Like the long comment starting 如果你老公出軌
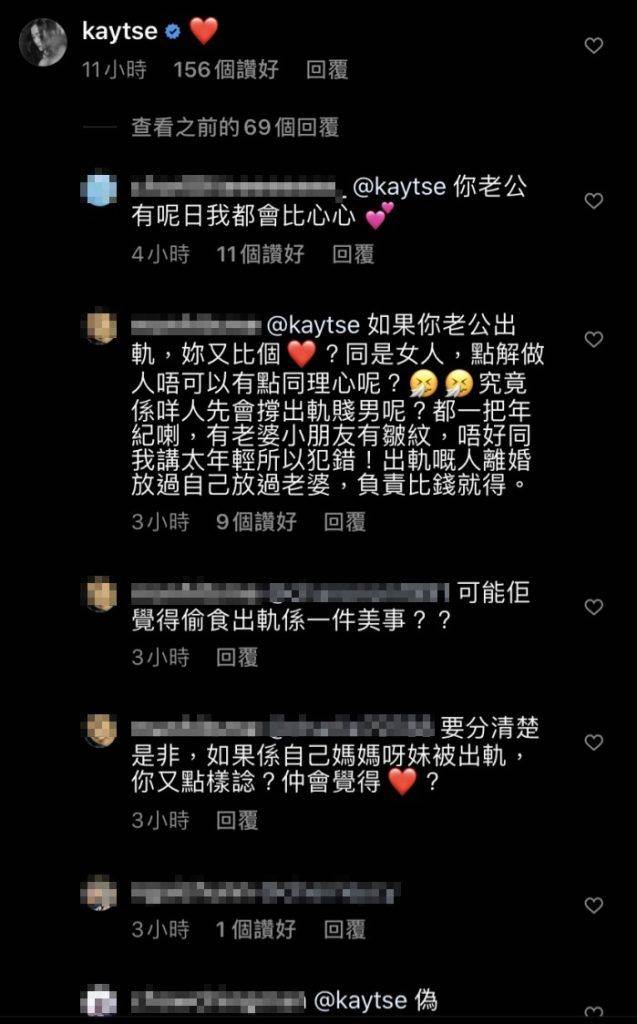 [x=593, y=339]
